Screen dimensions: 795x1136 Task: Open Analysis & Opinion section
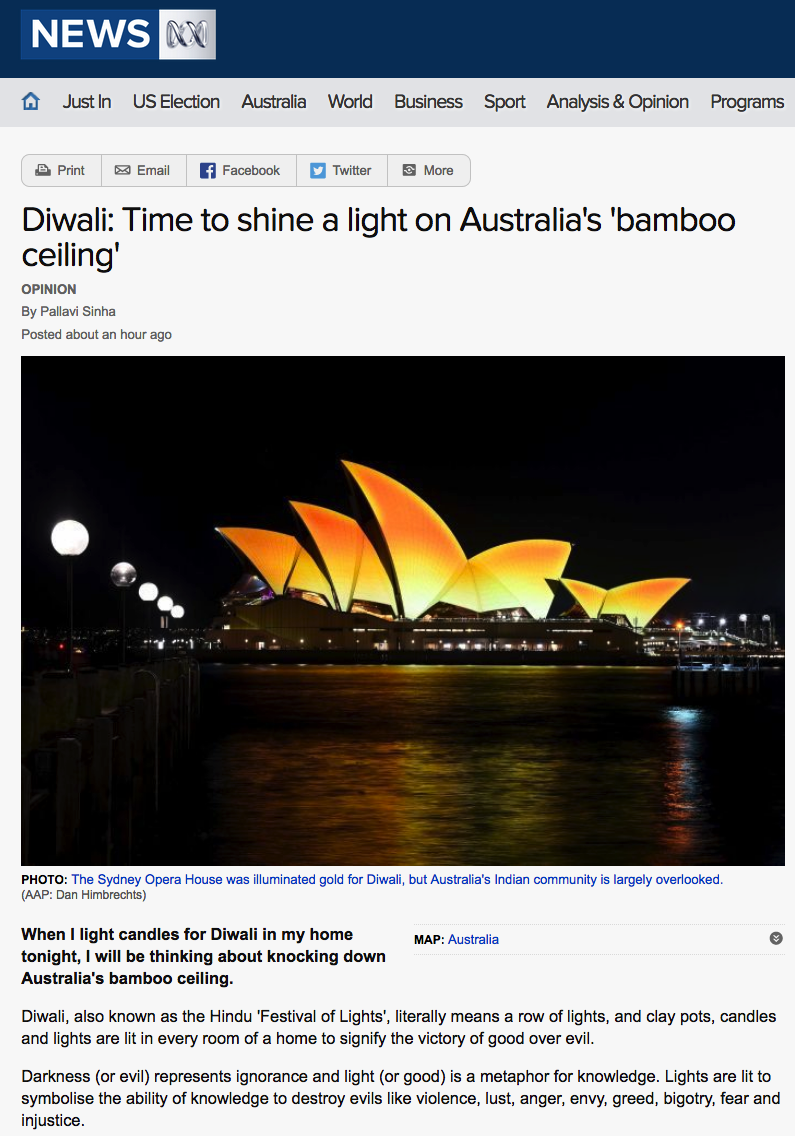pos(617,102)
